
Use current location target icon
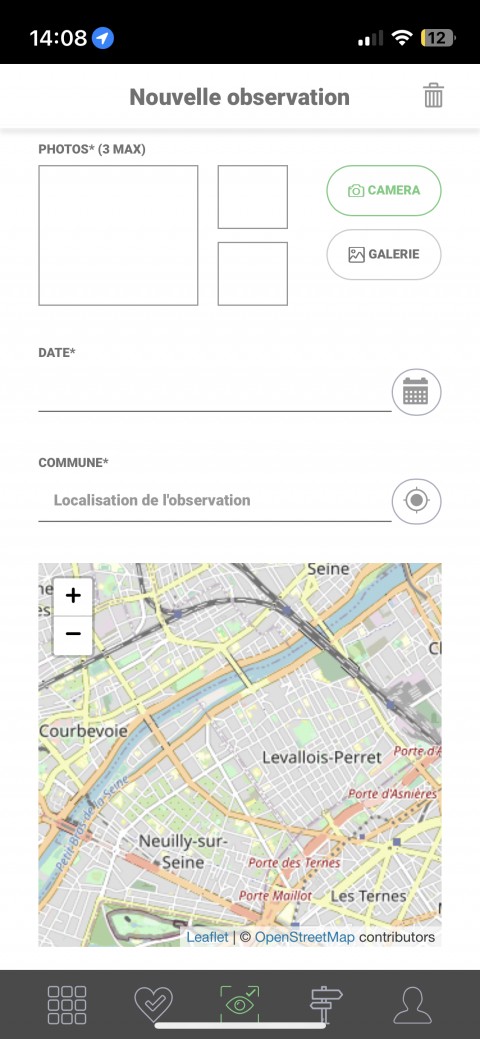tap(416, 501)
